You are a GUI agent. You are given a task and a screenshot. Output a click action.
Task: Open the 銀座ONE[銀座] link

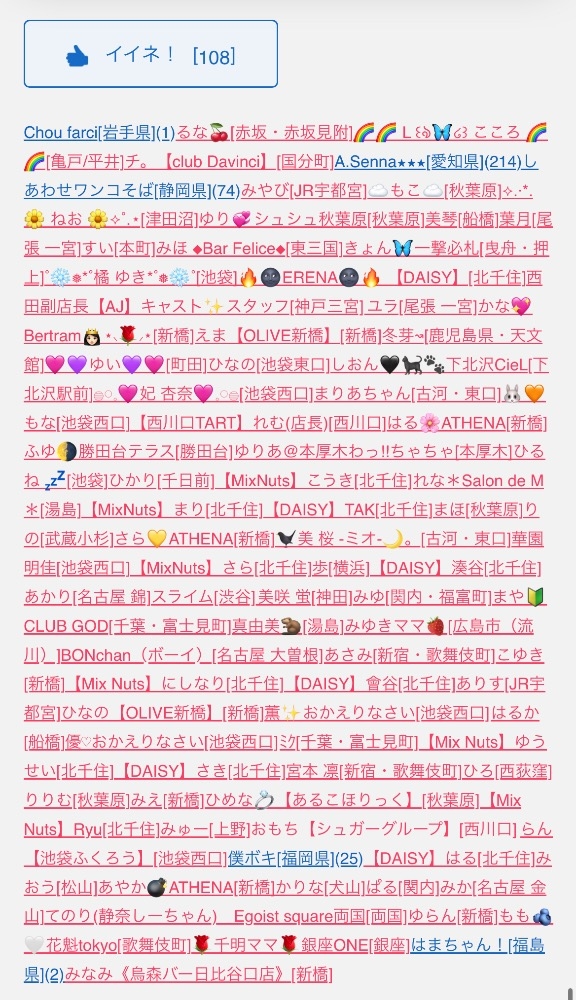[355, 945]
